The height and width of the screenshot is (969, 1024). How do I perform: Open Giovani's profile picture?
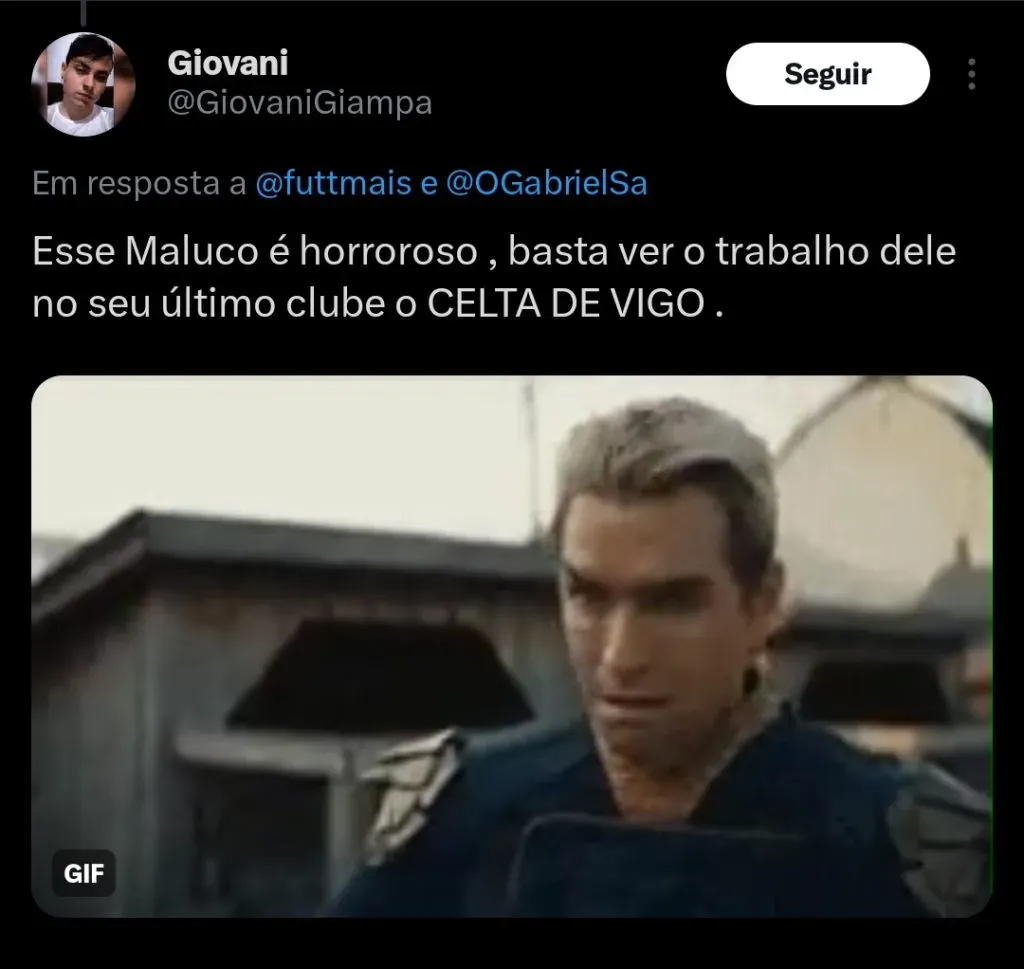(x=83, y=84)
